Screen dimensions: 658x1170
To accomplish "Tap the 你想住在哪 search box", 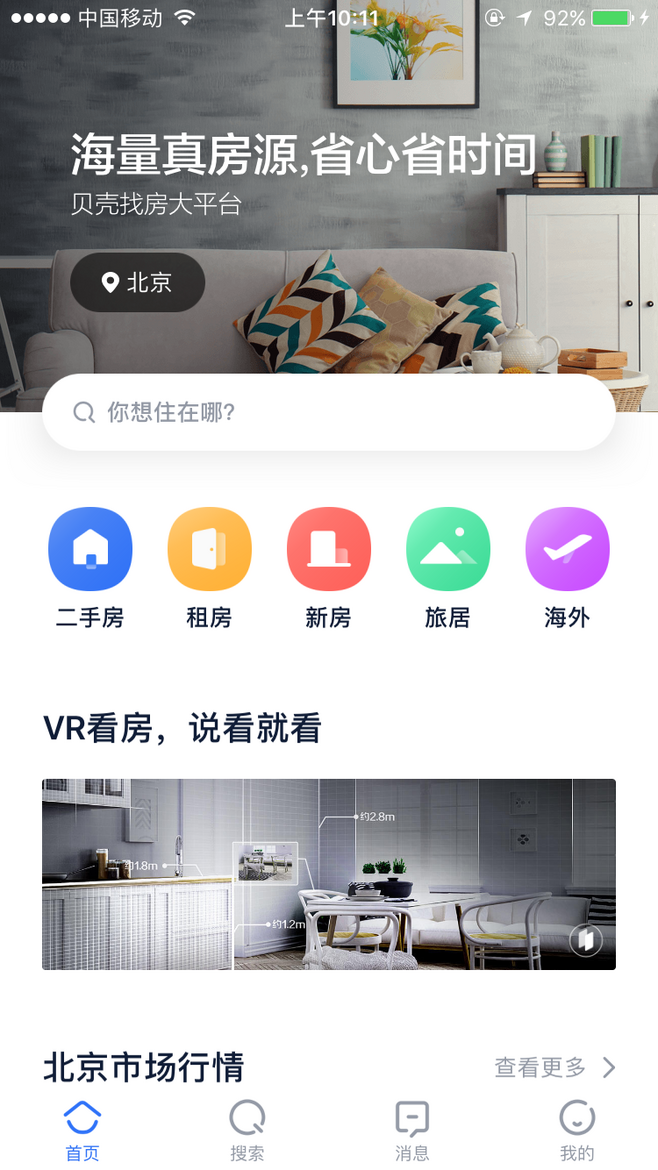I will tap(329, 412).
